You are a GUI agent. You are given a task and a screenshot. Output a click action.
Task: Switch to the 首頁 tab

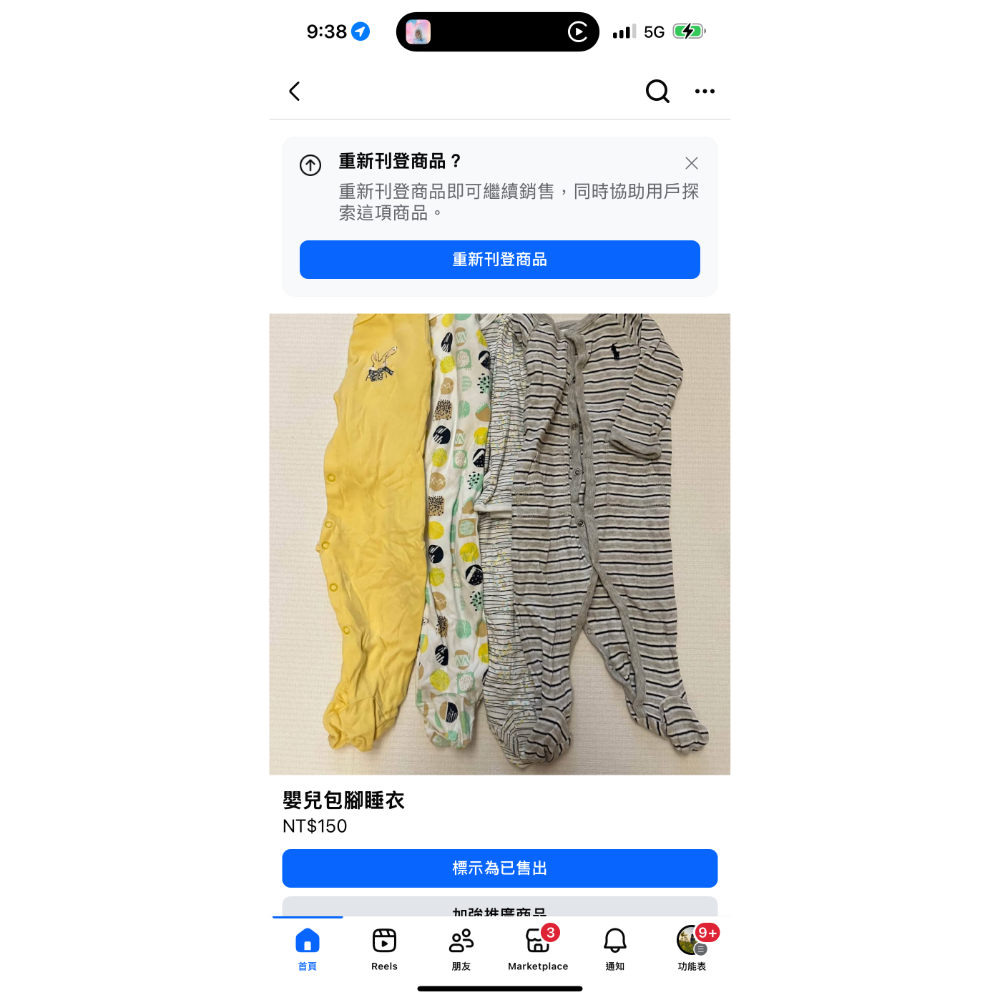pos(307,948)
